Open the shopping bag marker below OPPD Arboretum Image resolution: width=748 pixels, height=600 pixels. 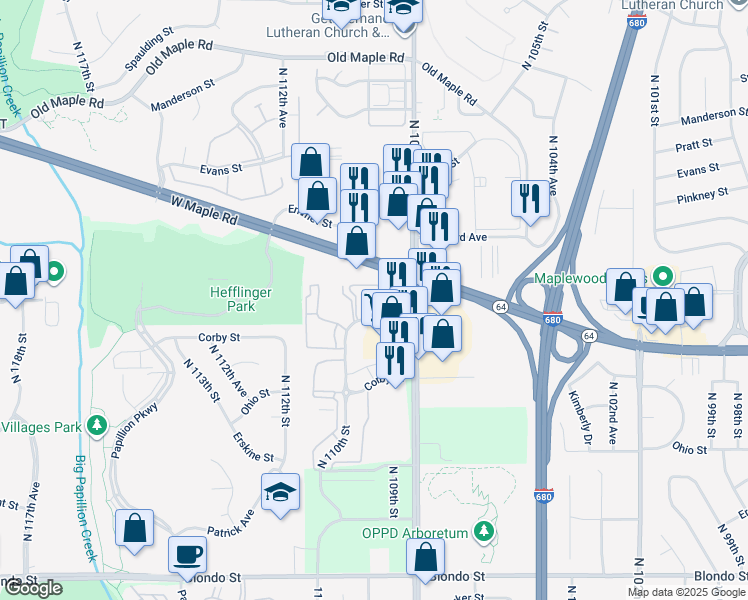point(426,559)
